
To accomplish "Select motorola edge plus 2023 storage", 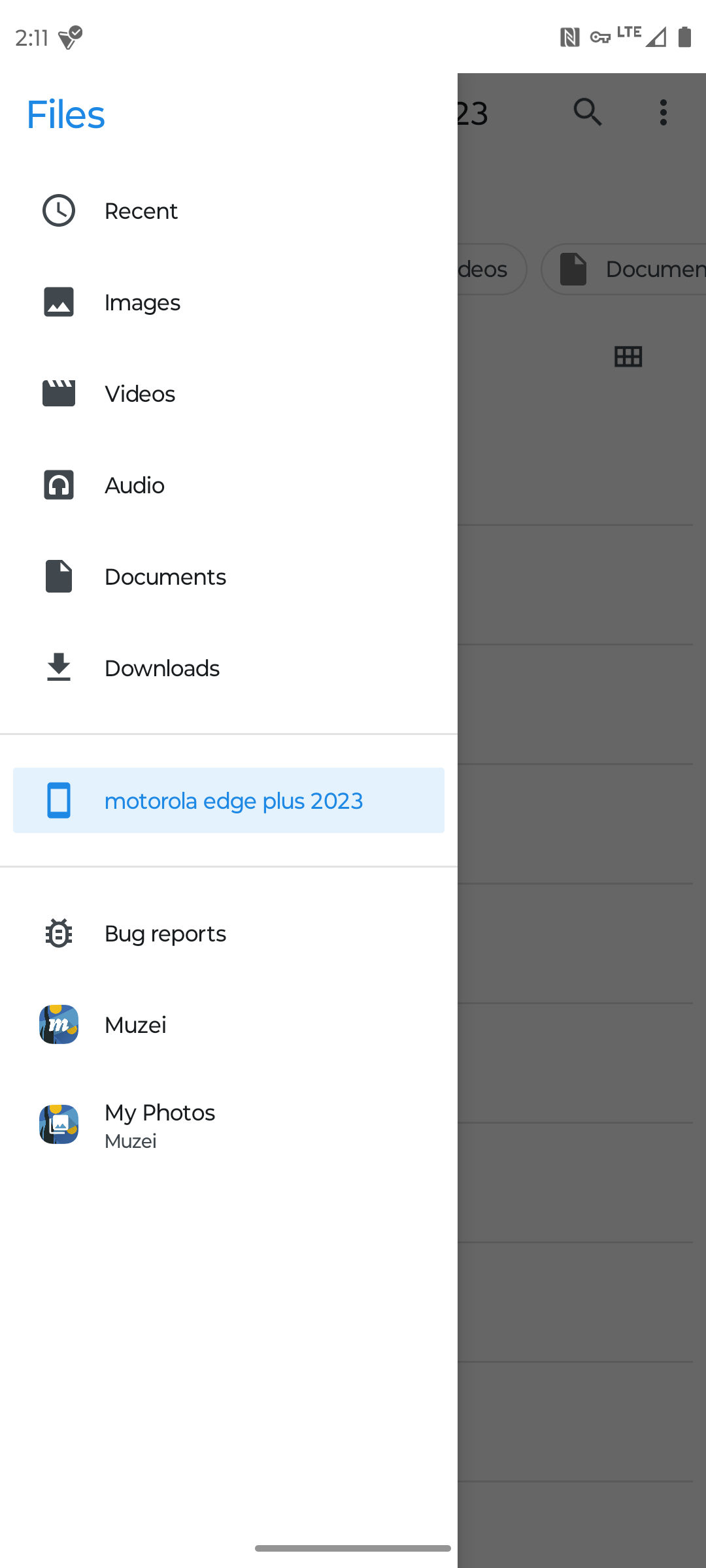I will [x=229, y=800].
